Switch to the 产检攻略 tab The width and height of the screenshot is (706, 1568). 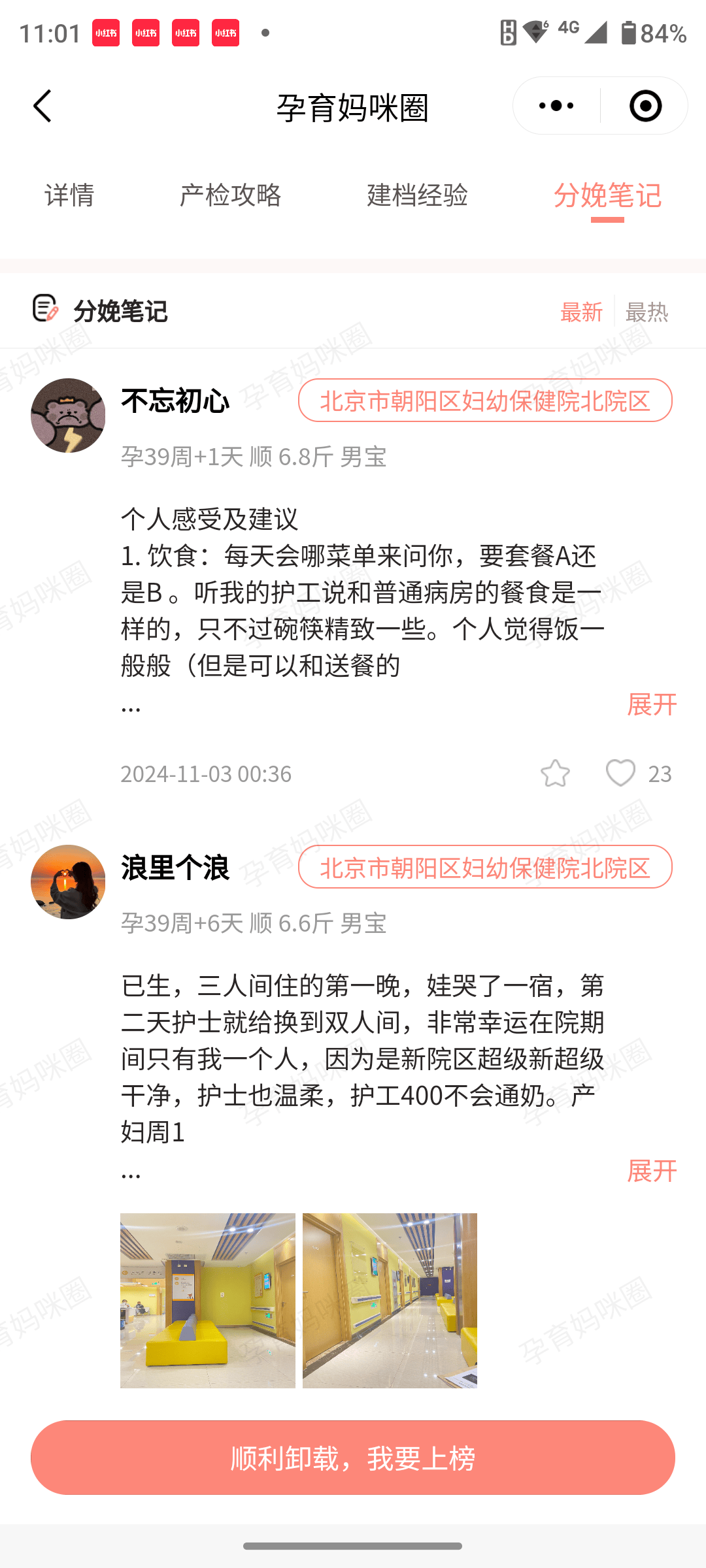230,195
